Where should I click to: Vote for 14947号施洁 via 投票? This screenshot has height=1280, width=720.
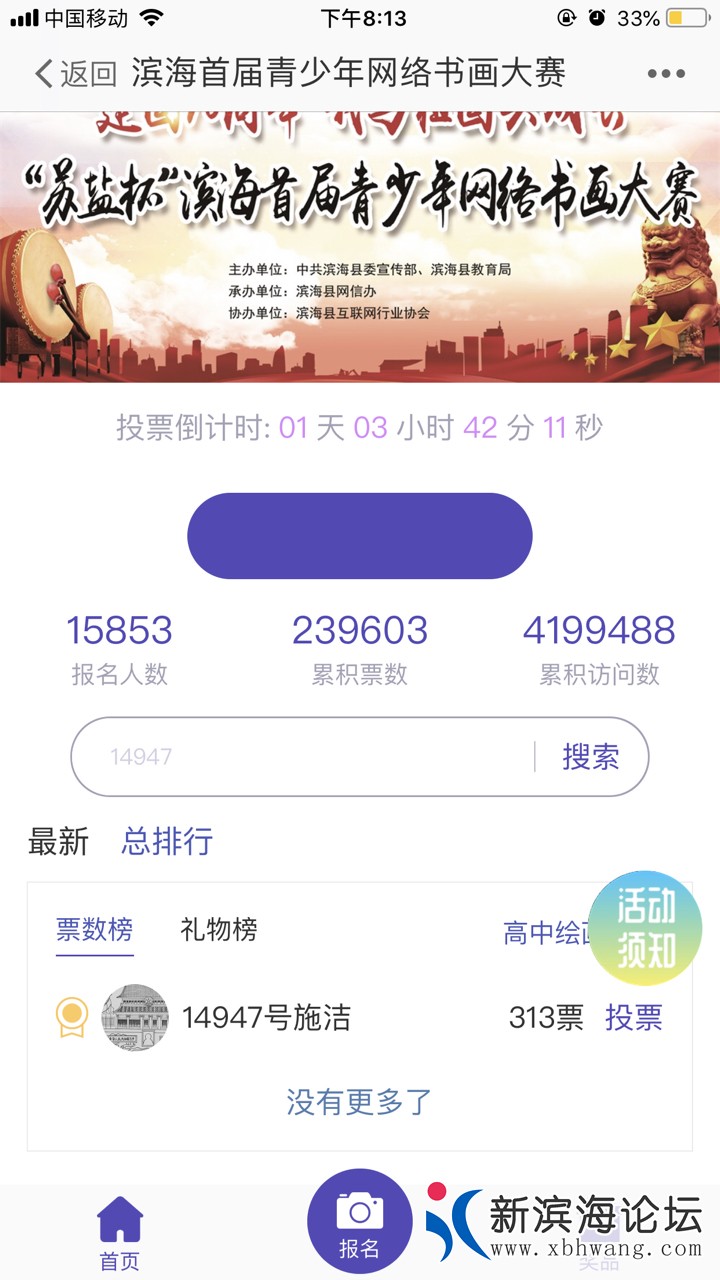[634, 1018]
